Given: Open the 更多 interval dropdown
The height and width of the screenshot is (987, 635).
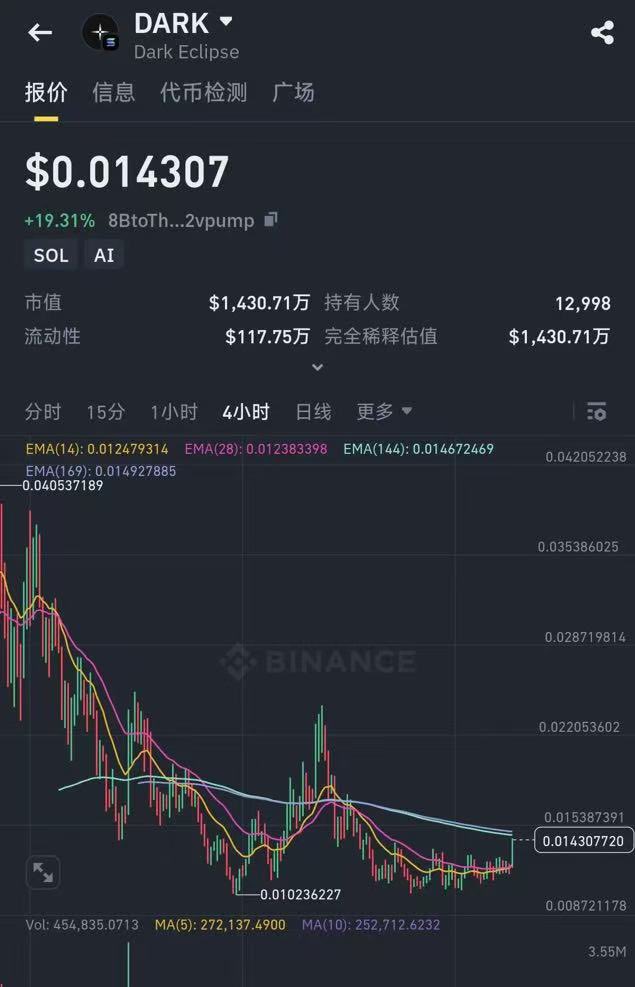Looking at the screenshot, I should (384, 412).
